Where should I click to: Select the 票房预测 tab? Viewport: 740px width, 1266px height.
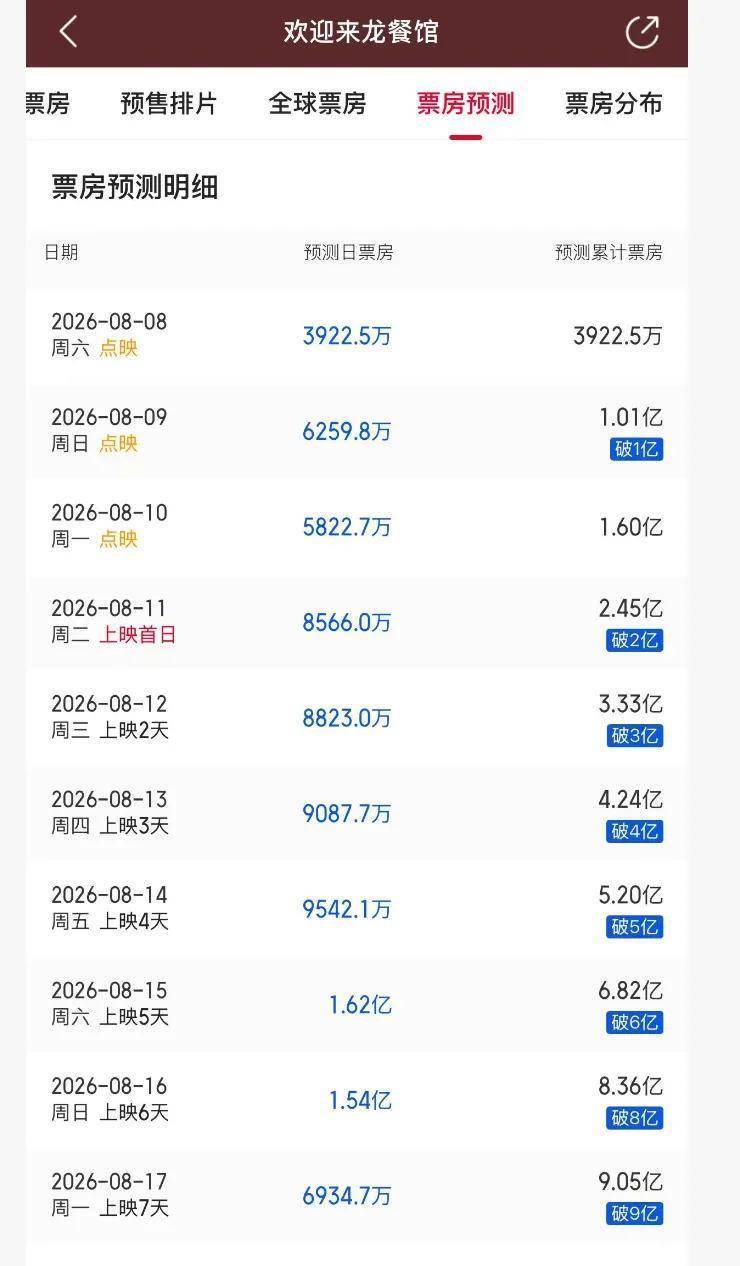pyautogui.click(x=465, y=103)
